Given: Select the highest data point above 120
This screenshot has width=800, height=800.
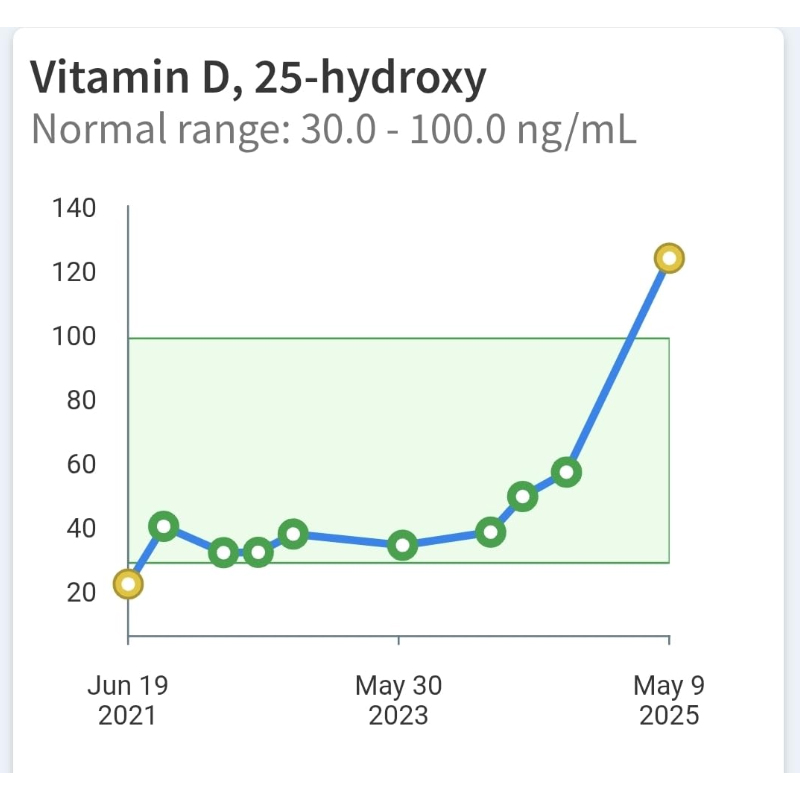Looking at the screenshot, I should tap(669, 259).
